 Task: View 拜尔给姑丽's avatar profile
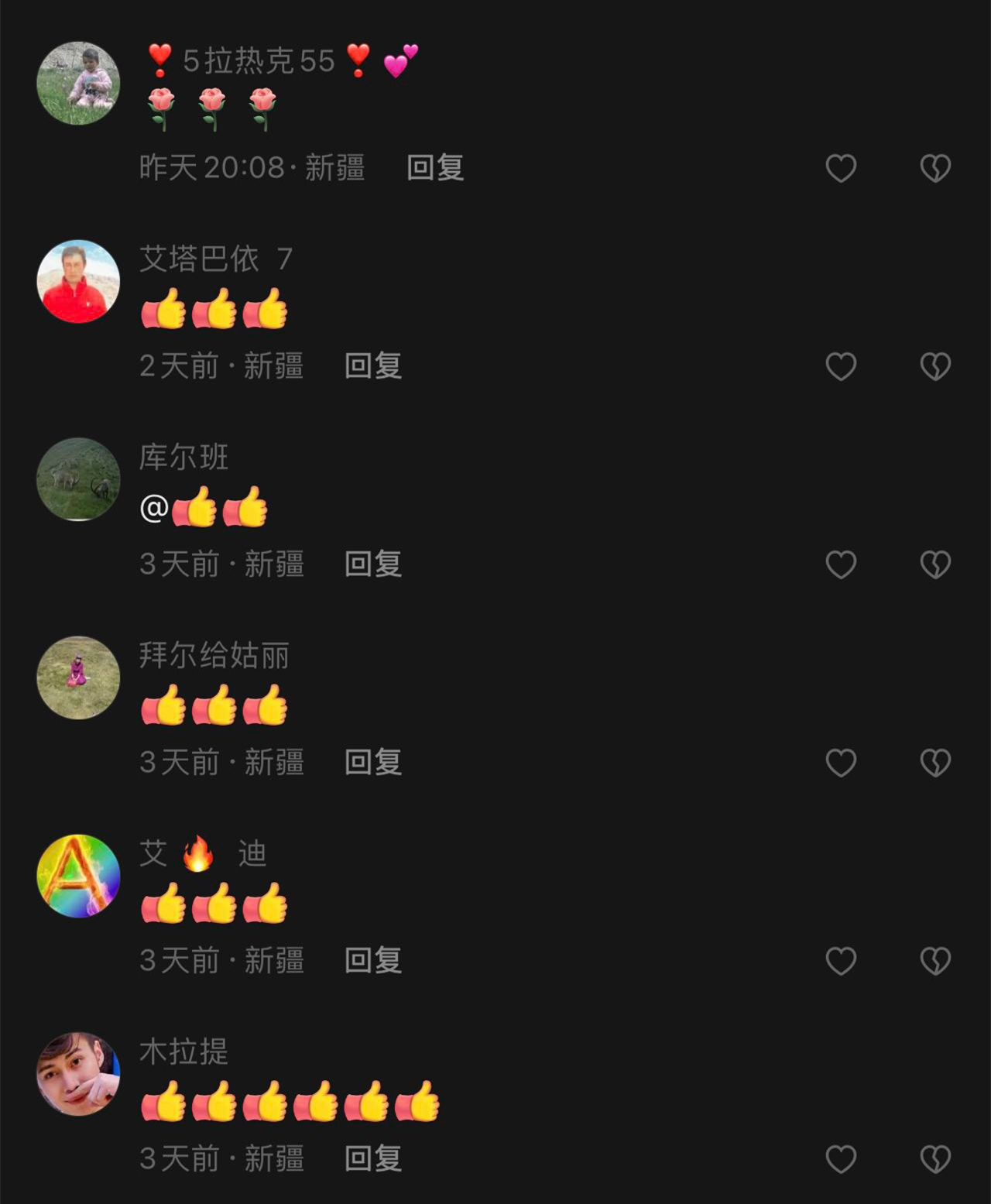point(78,677)
